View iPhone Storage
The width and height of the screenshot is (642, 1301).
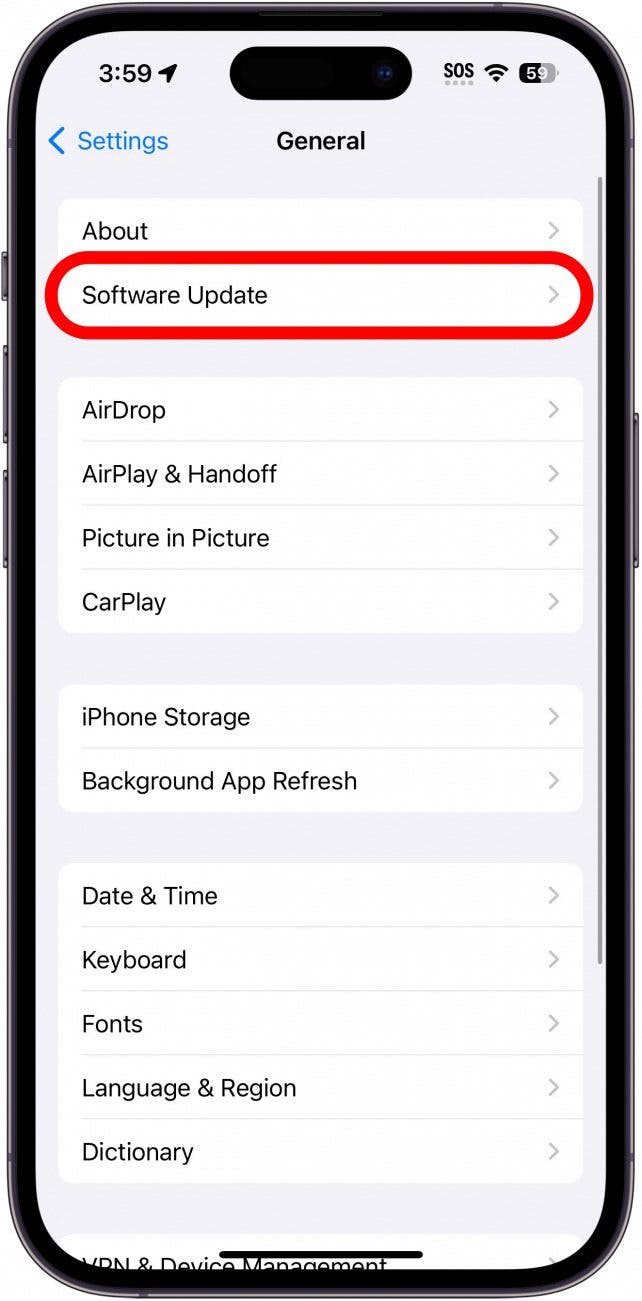click(320, 717)
